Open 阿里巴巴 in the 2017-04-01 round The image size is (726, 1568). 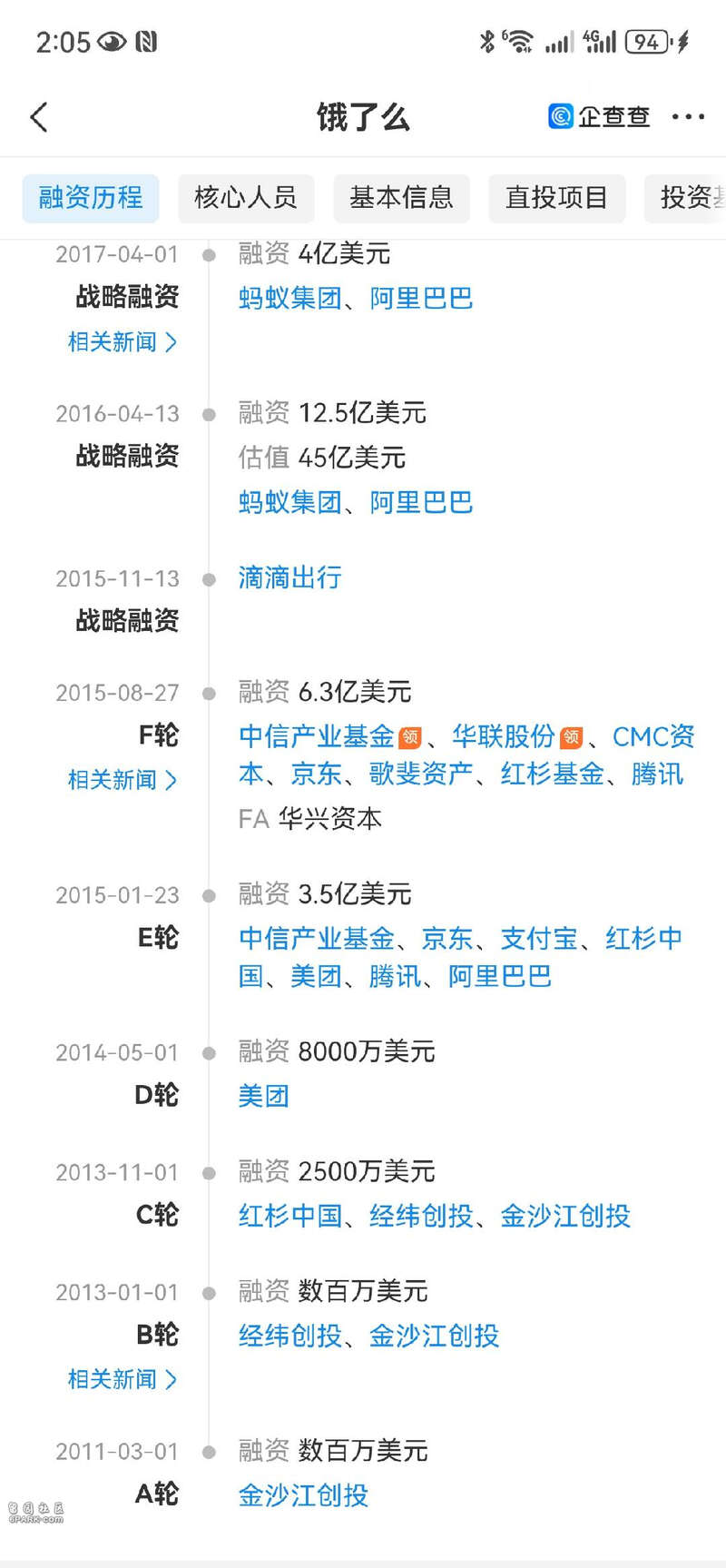tap(421, 298)
